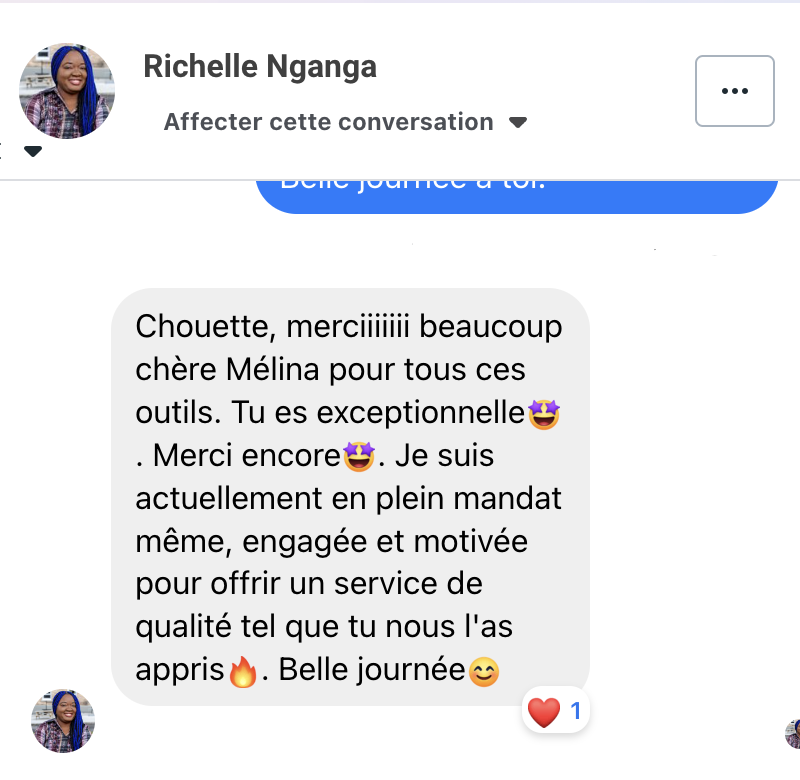800x780 pixels.
Task: Tap the small arrow under the header avatar
Action: 33,152
